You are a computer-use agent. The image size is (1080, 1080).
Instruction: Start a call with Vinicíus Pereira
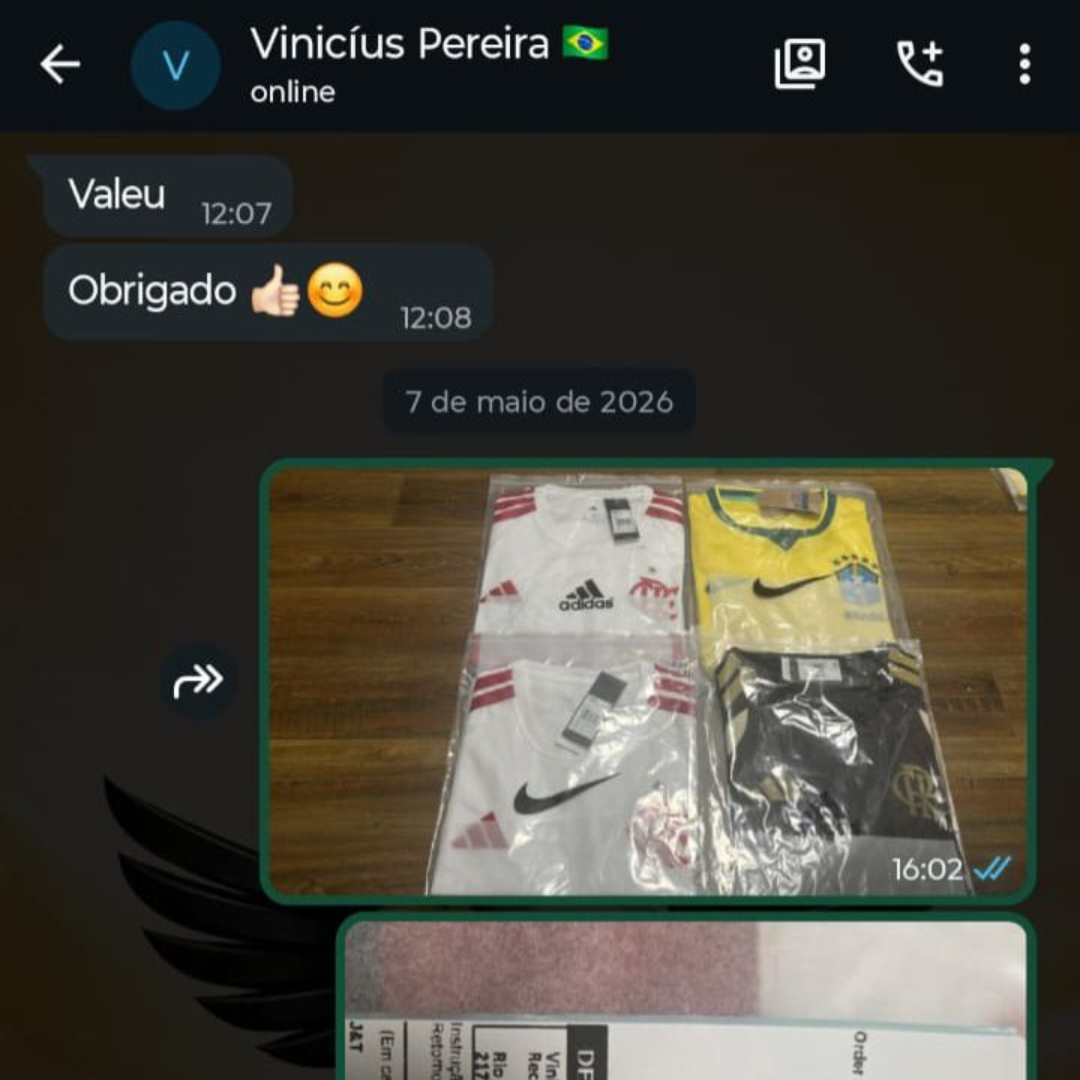(x=920, y=64)
